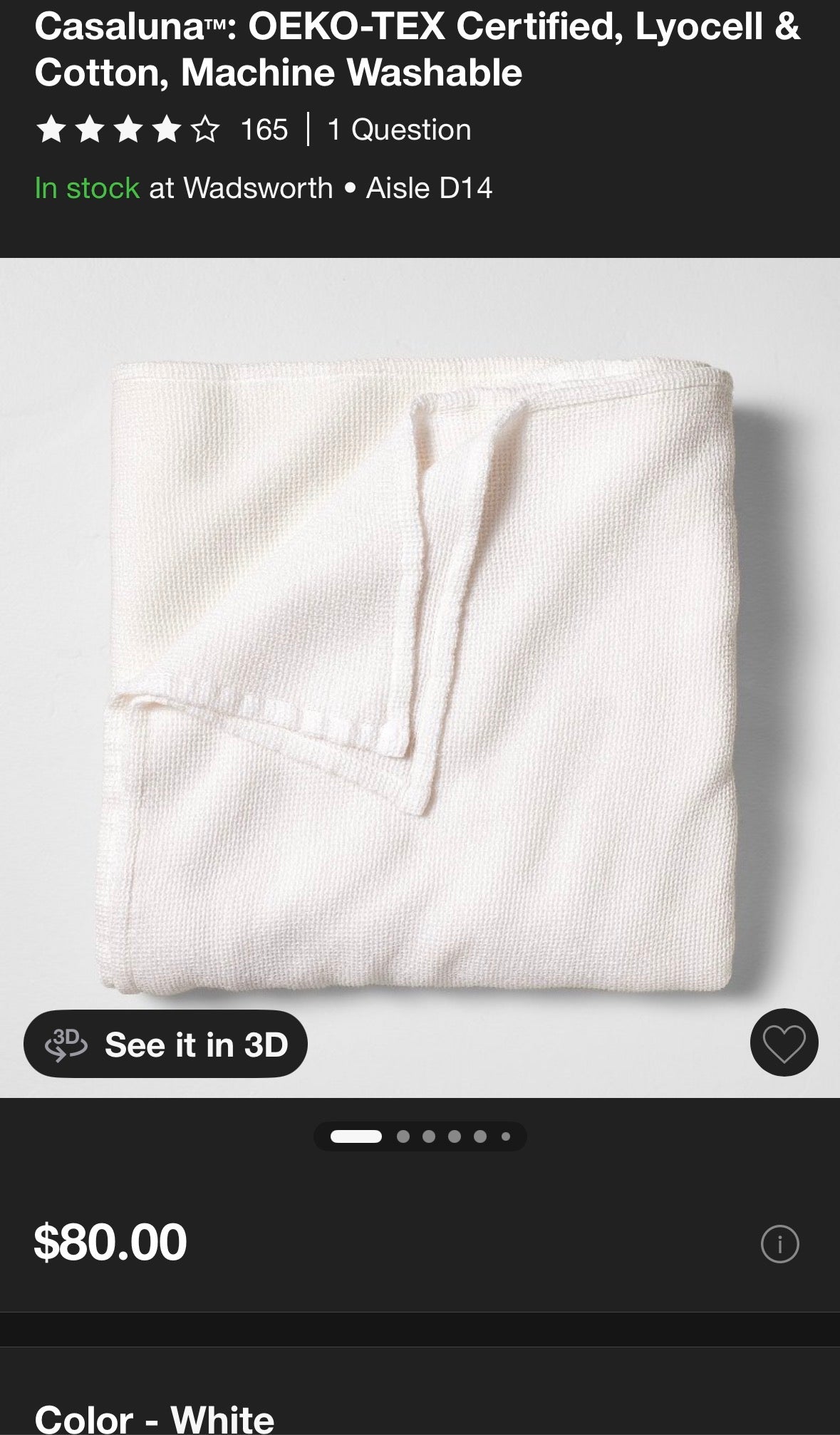Open Aisle D14 location details

(429, 187)
